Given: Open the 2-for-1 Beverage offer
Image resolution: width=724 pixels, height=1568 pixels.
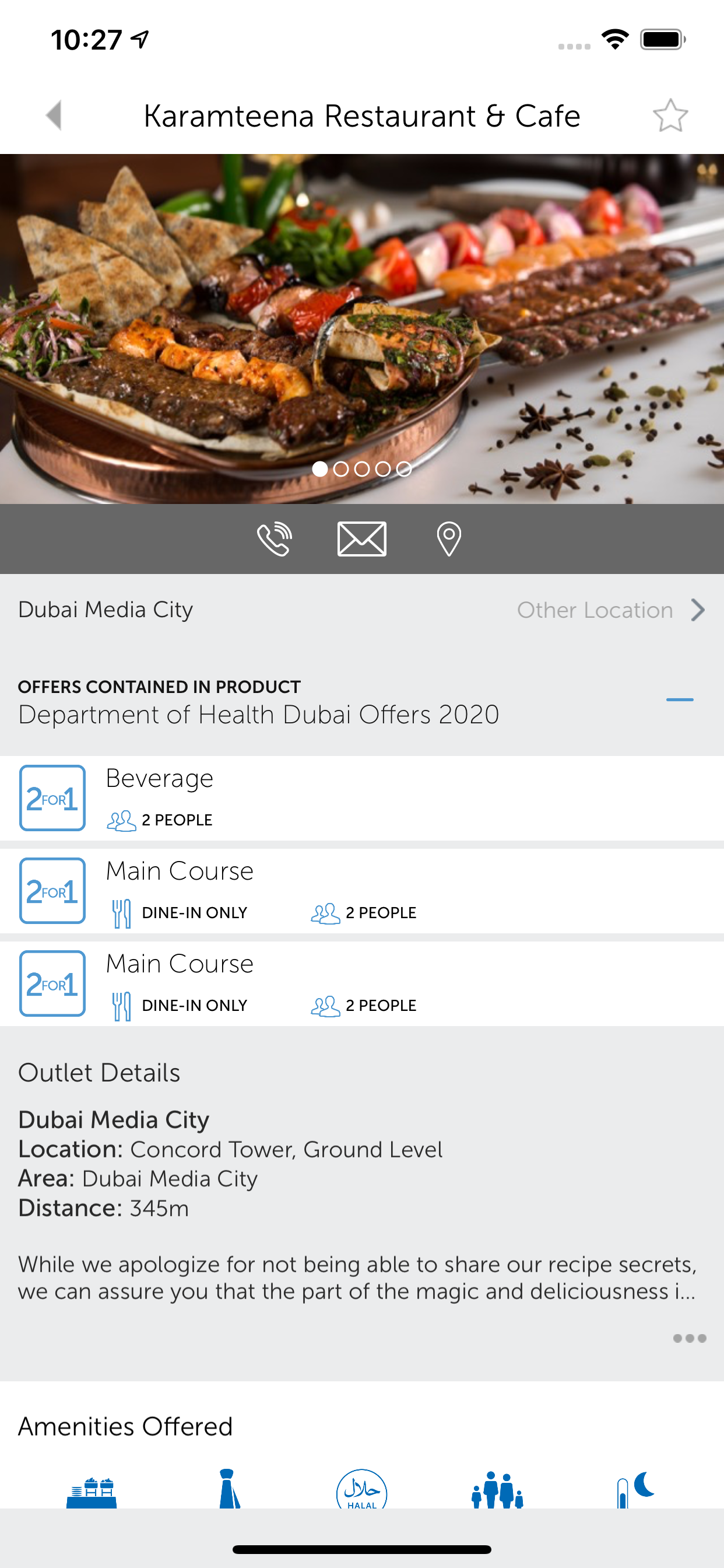Looking at the screenshot, I should click(361, 798).
